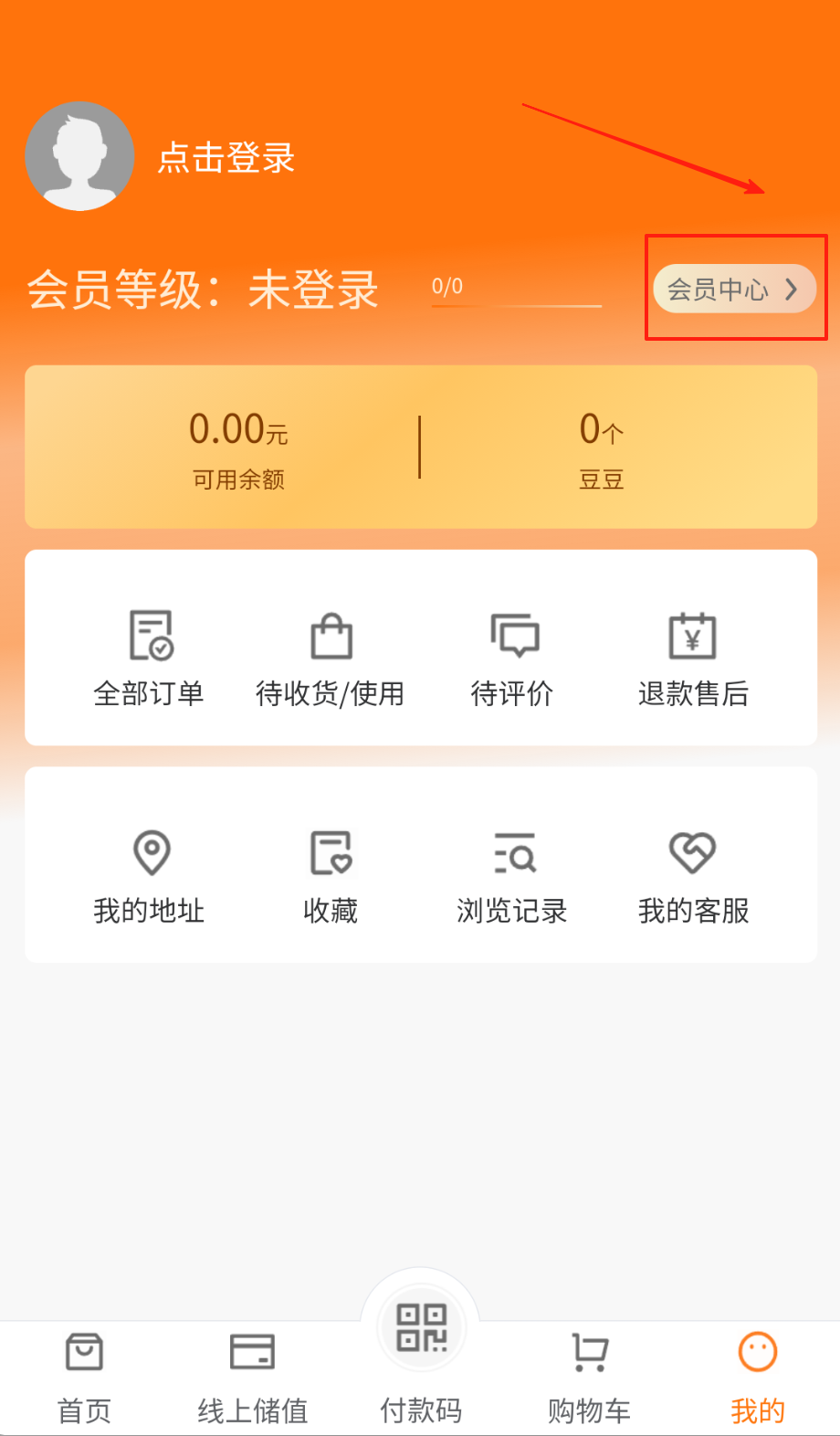Contact 我的客服 customer service

point(693,876)
